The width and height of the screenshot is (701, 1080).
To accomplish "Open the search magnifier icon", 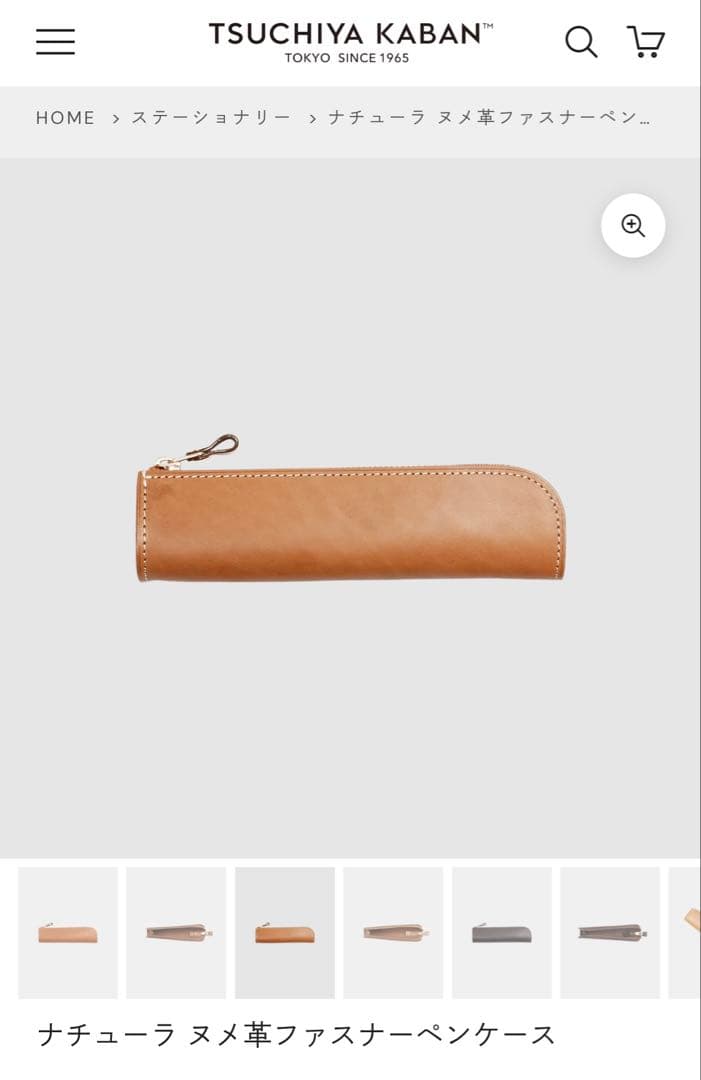I will click(580, 42).
